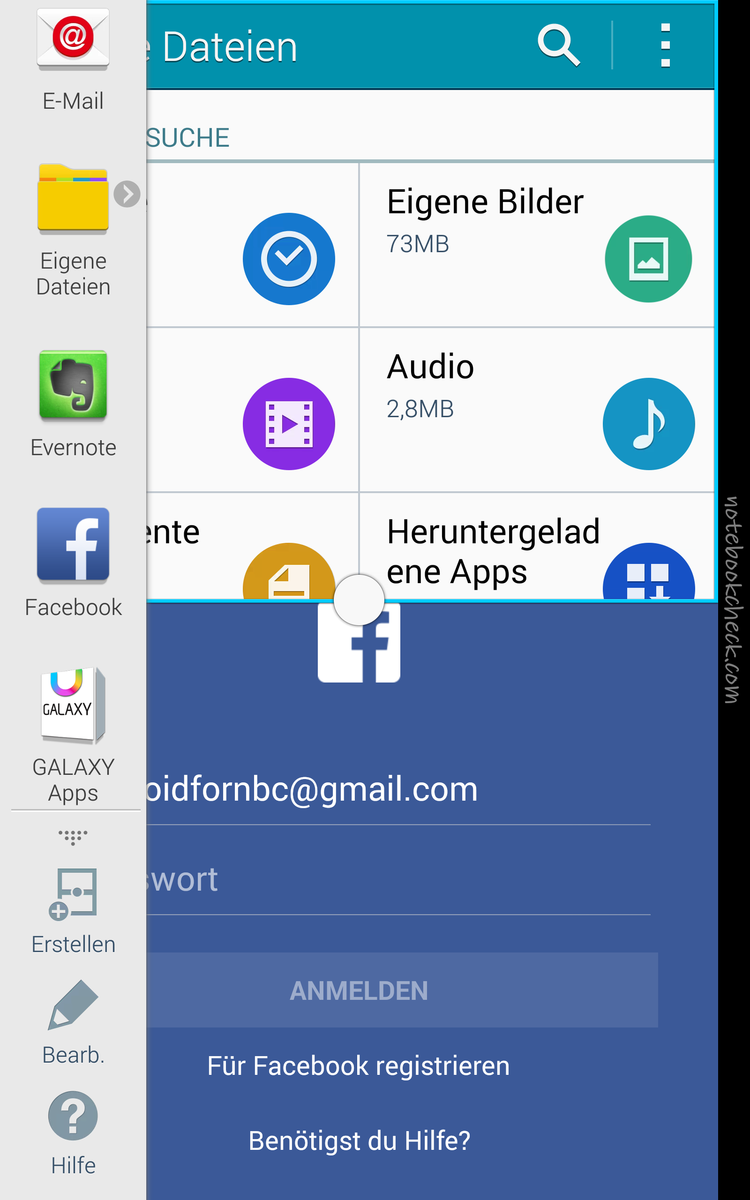The height and width of the screenshot is (1200, 750).
Task: Tap the email address field
Action: (x=398, y=790)
